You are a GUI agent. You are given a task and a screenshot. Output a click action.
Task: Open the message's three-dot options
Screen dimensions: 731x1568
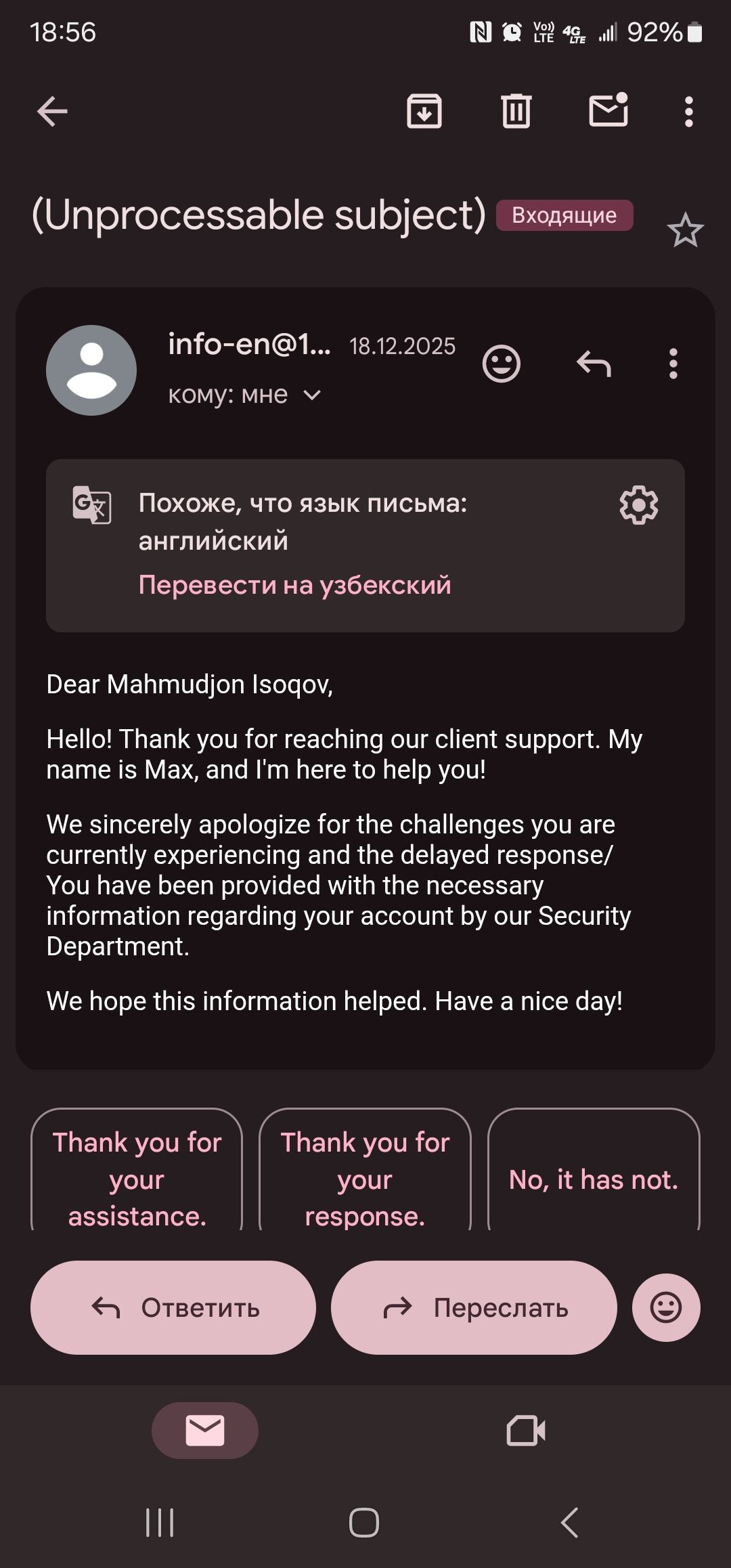pyautogui.click(x=673, y=364)
